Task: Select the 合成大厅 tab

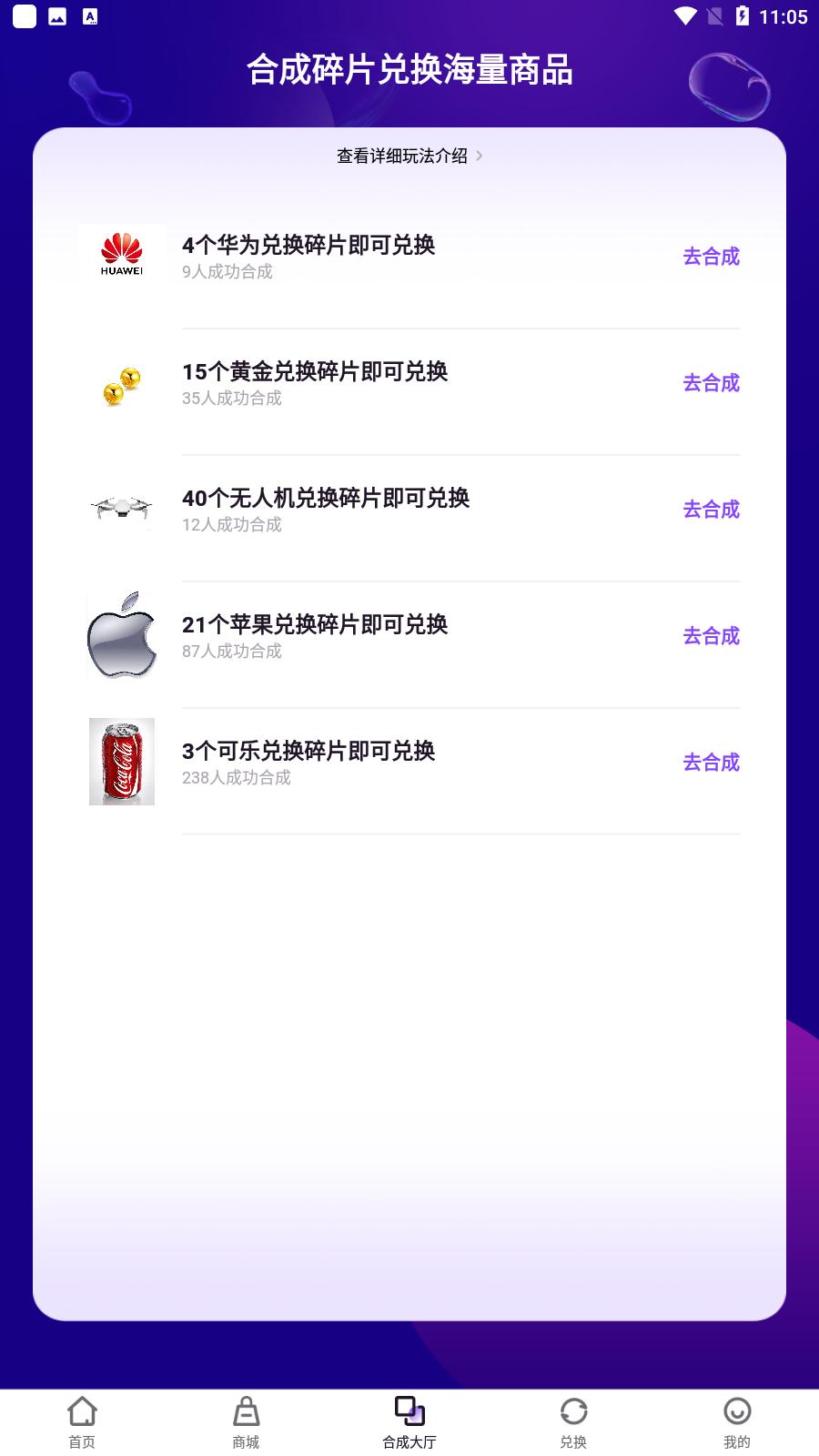Action: pyautogui.click(x=409, y=1422)
